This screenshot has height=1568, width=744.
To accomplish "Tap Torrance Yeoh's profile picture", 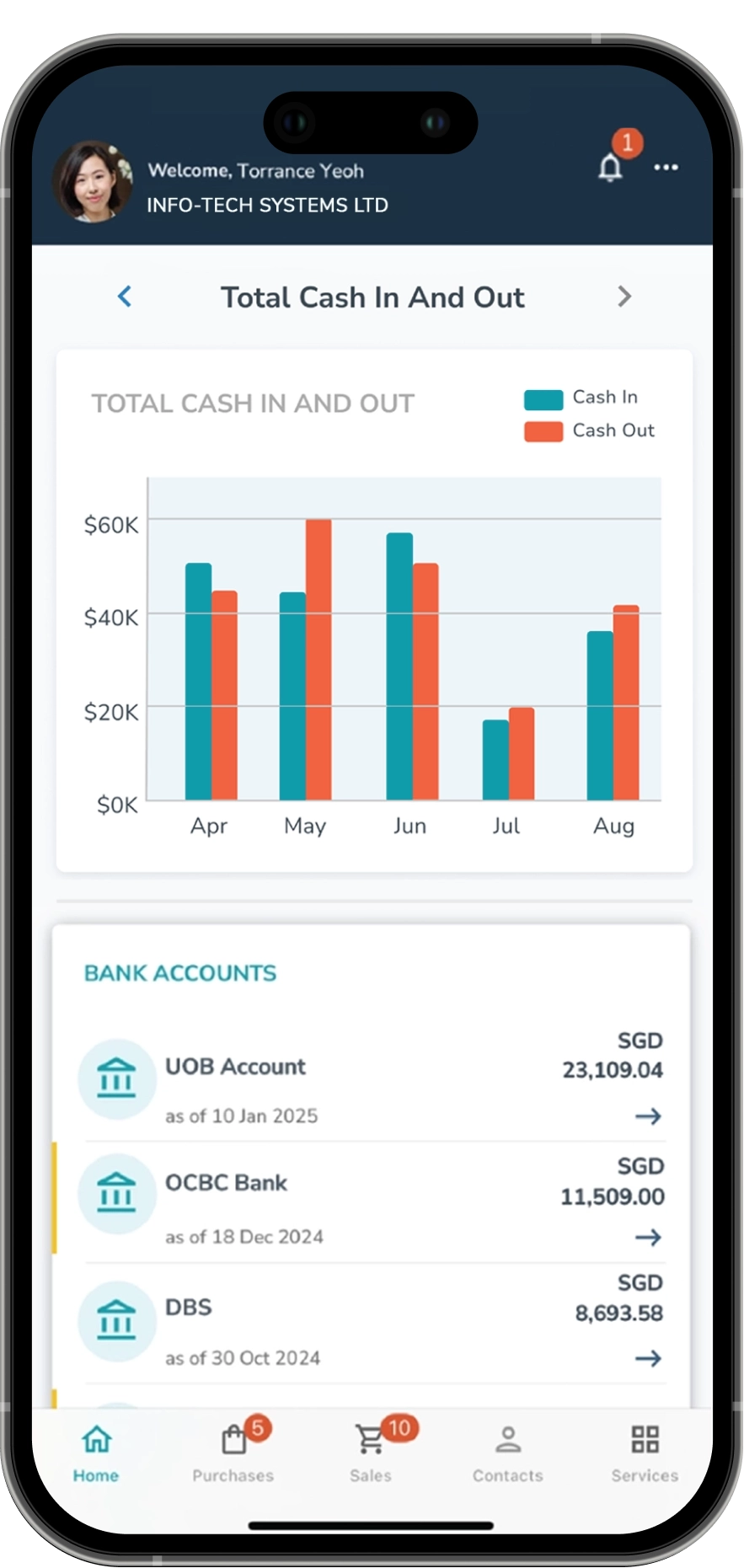I will point(93,182).
